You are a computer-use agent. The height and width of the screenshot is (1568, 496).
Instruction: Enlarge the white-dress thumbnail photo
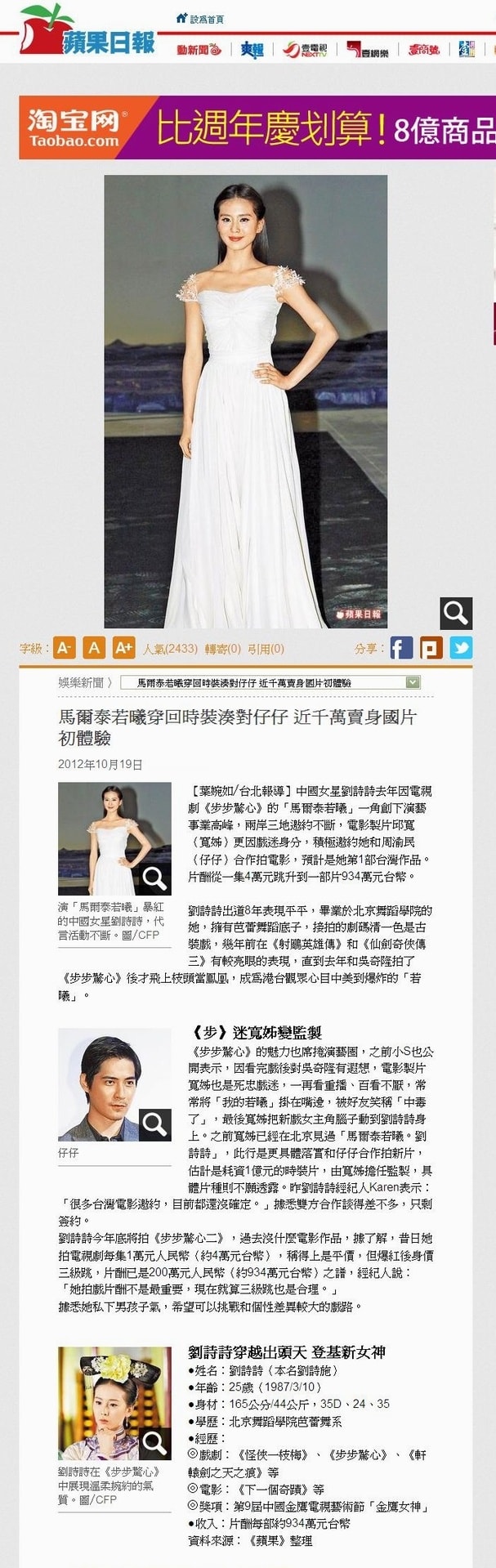click(114, 838)
